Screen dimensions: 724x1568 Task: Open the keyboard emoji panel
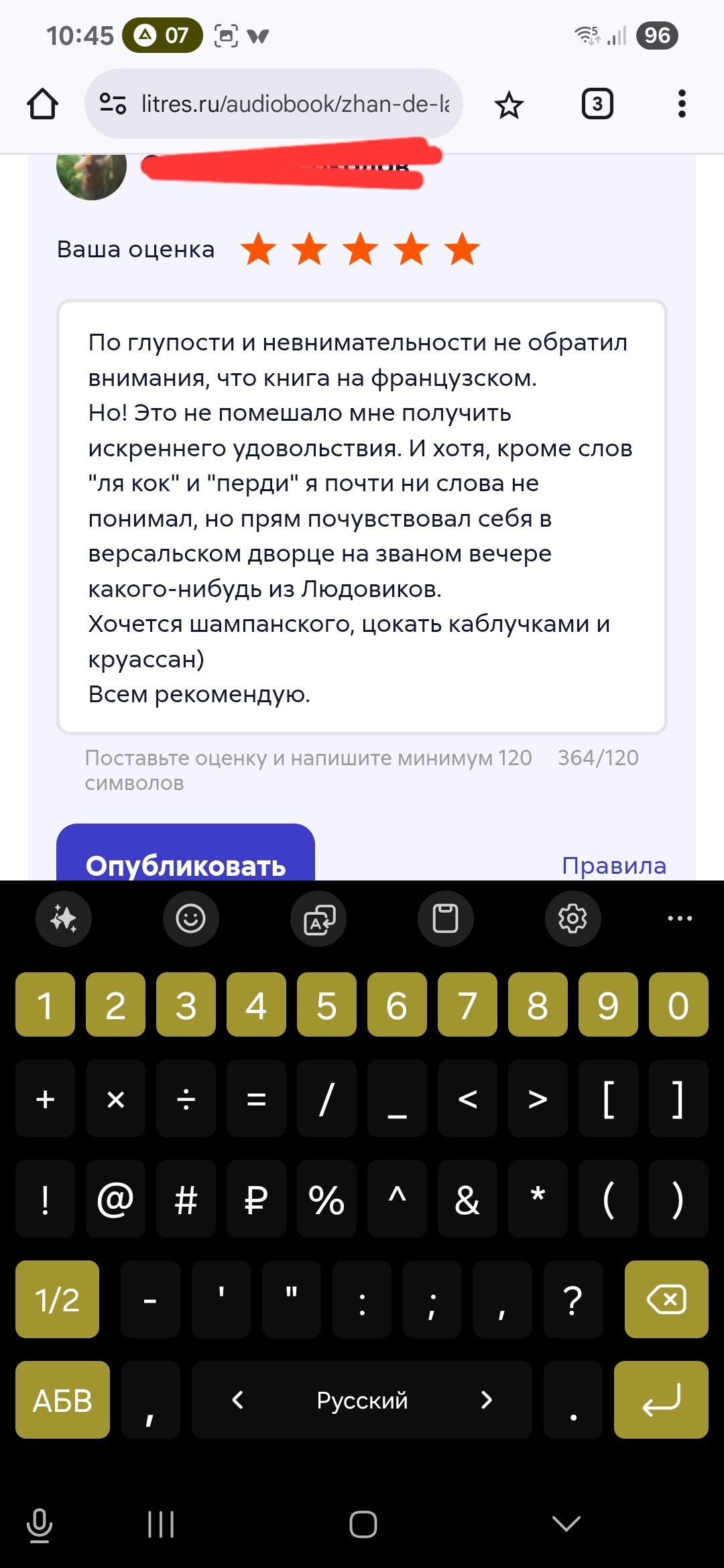click(x=191, y=918)
